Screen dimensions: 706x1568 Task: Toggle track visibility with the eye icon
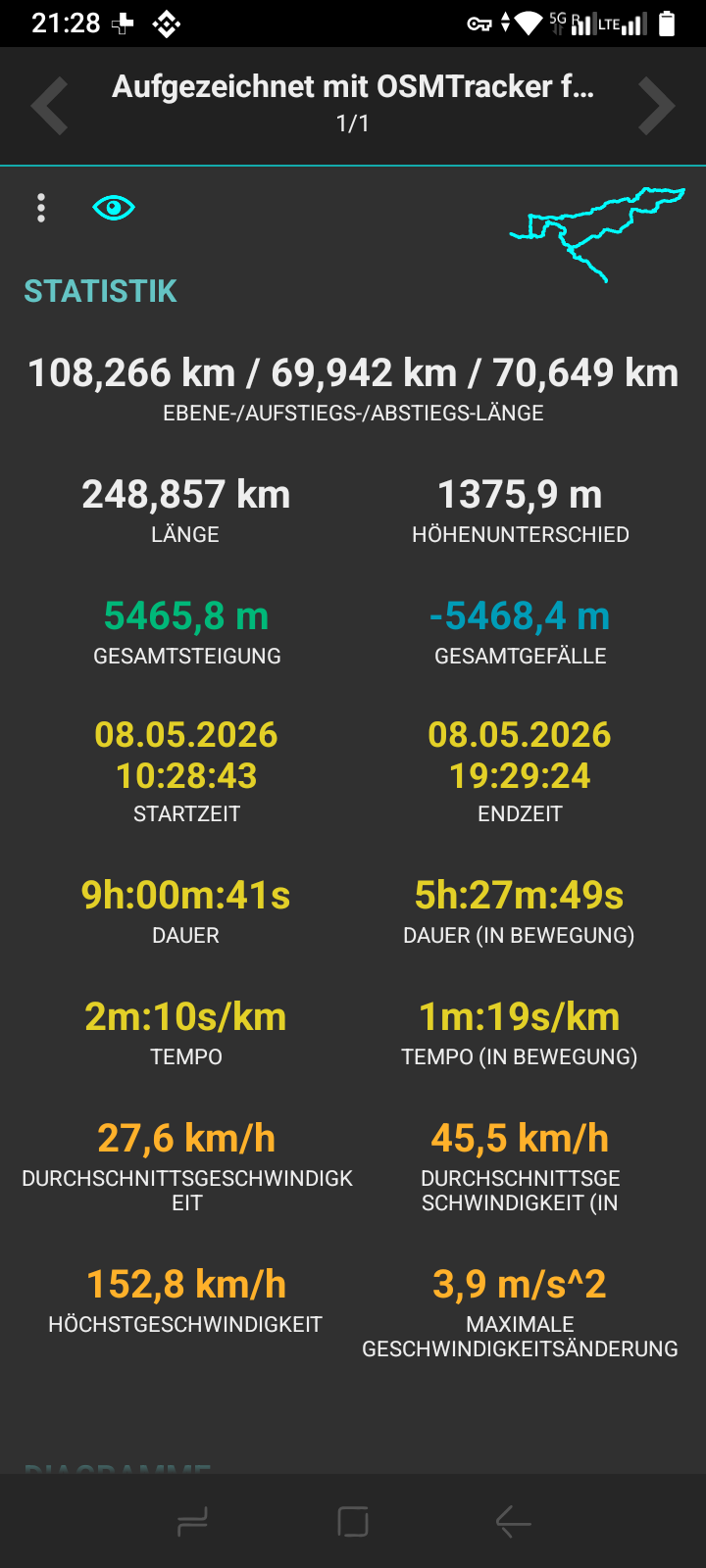click(x=114, y=208)
